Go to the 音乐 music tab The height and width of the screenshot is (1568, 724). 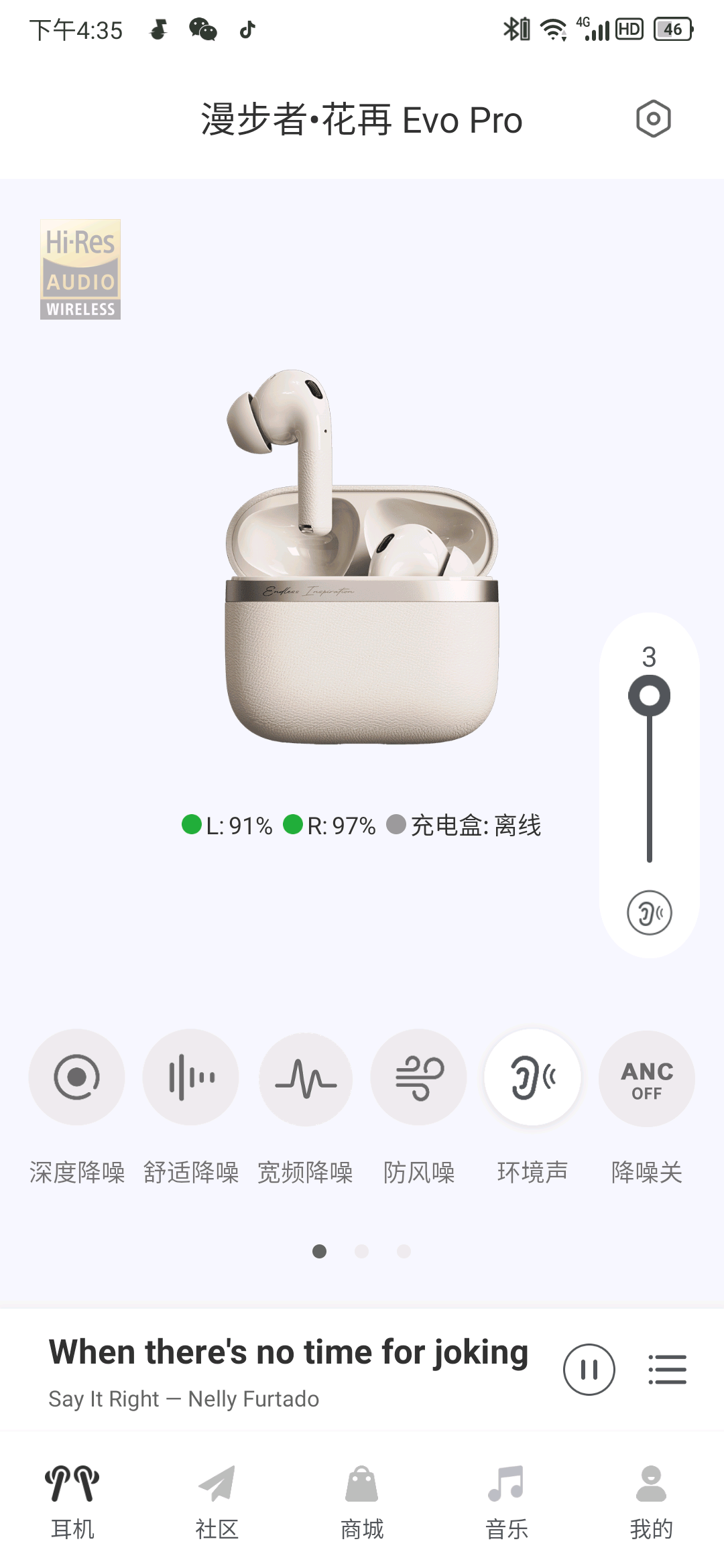507,1501
